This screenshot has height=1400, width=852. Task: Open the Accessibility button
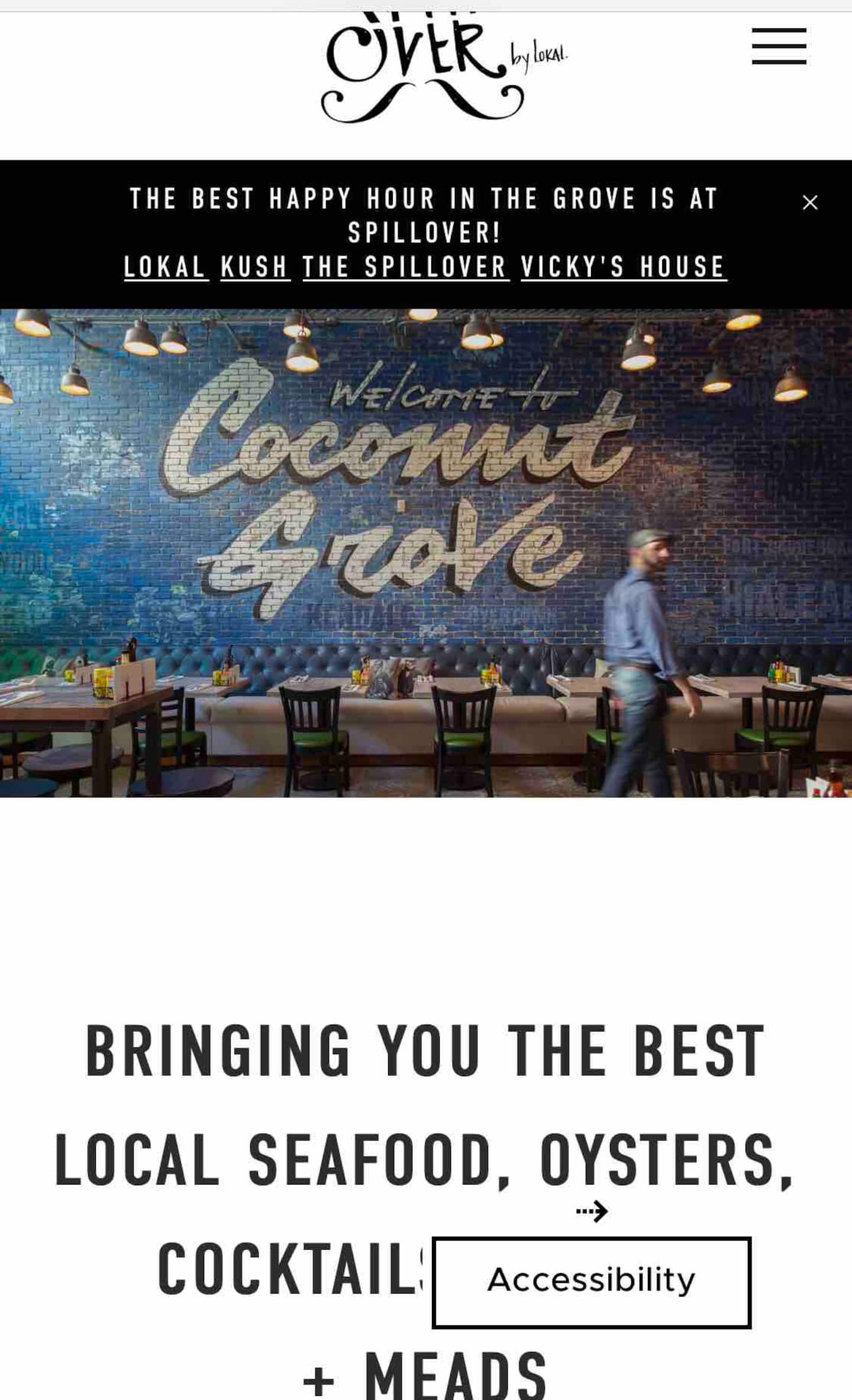click(x=592, y=1282)
